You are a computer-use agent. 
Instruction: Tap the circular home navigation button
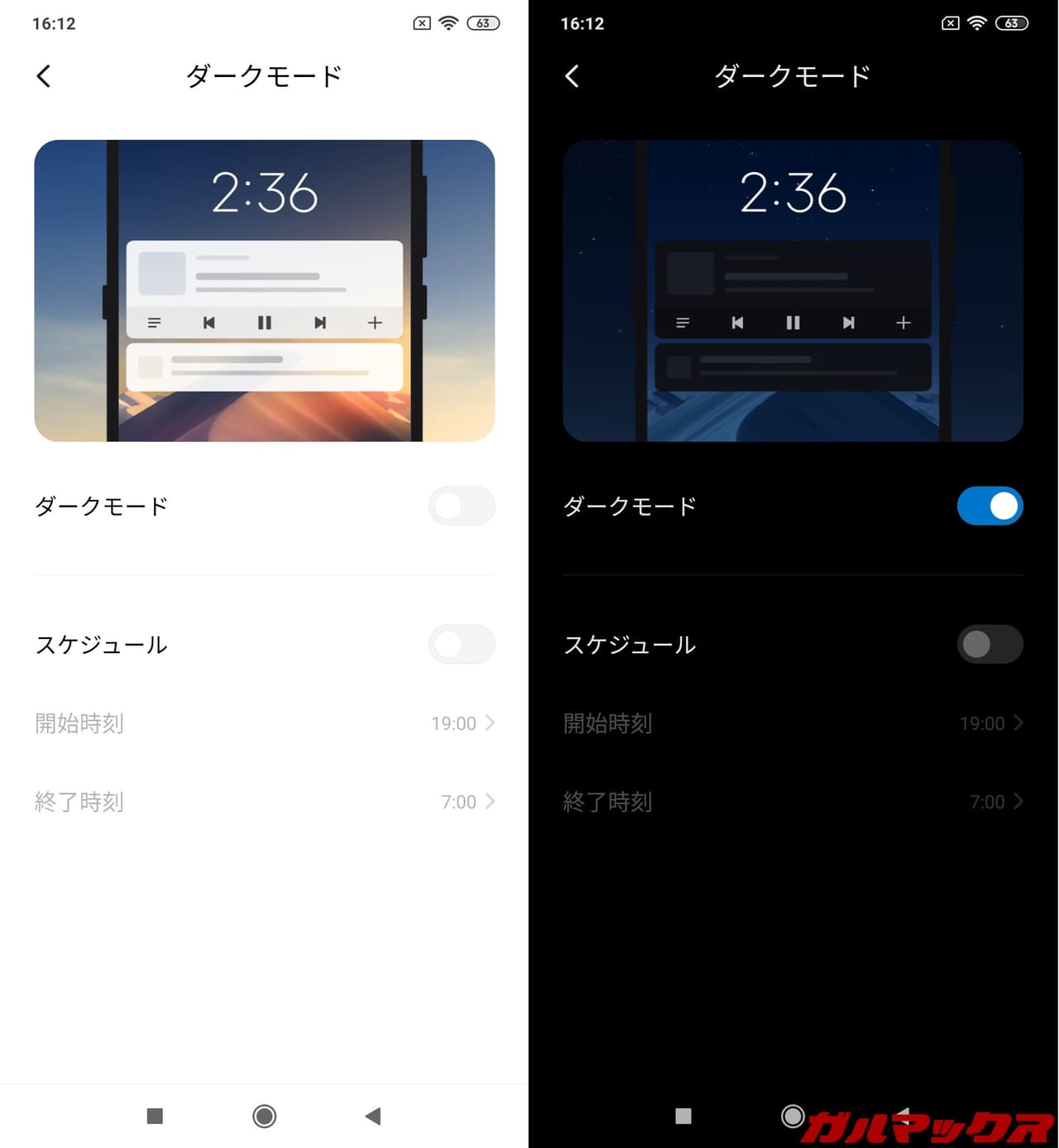[x=264, y=1116]
